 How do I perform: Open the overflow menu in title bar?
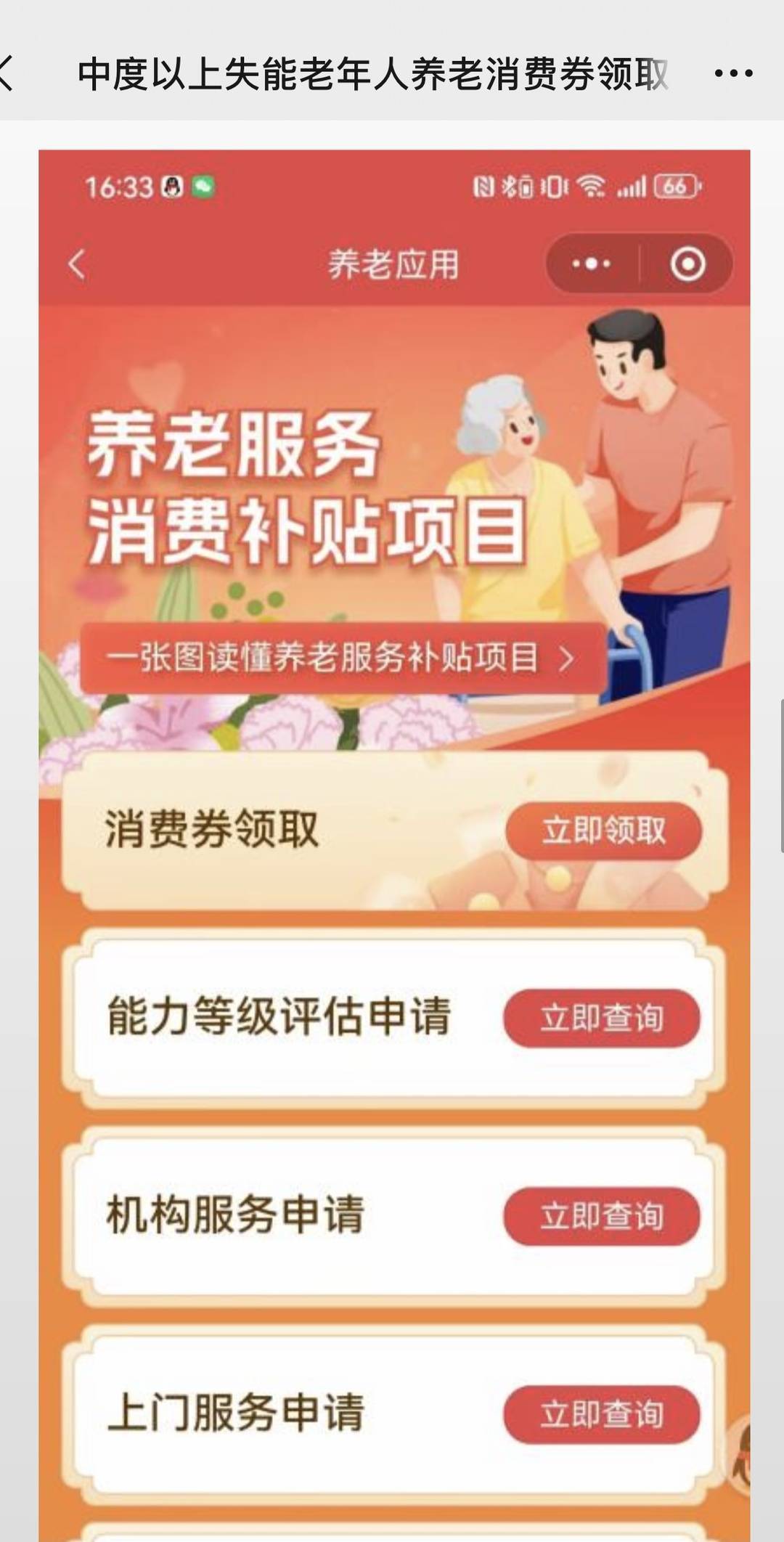click(733, 73)
